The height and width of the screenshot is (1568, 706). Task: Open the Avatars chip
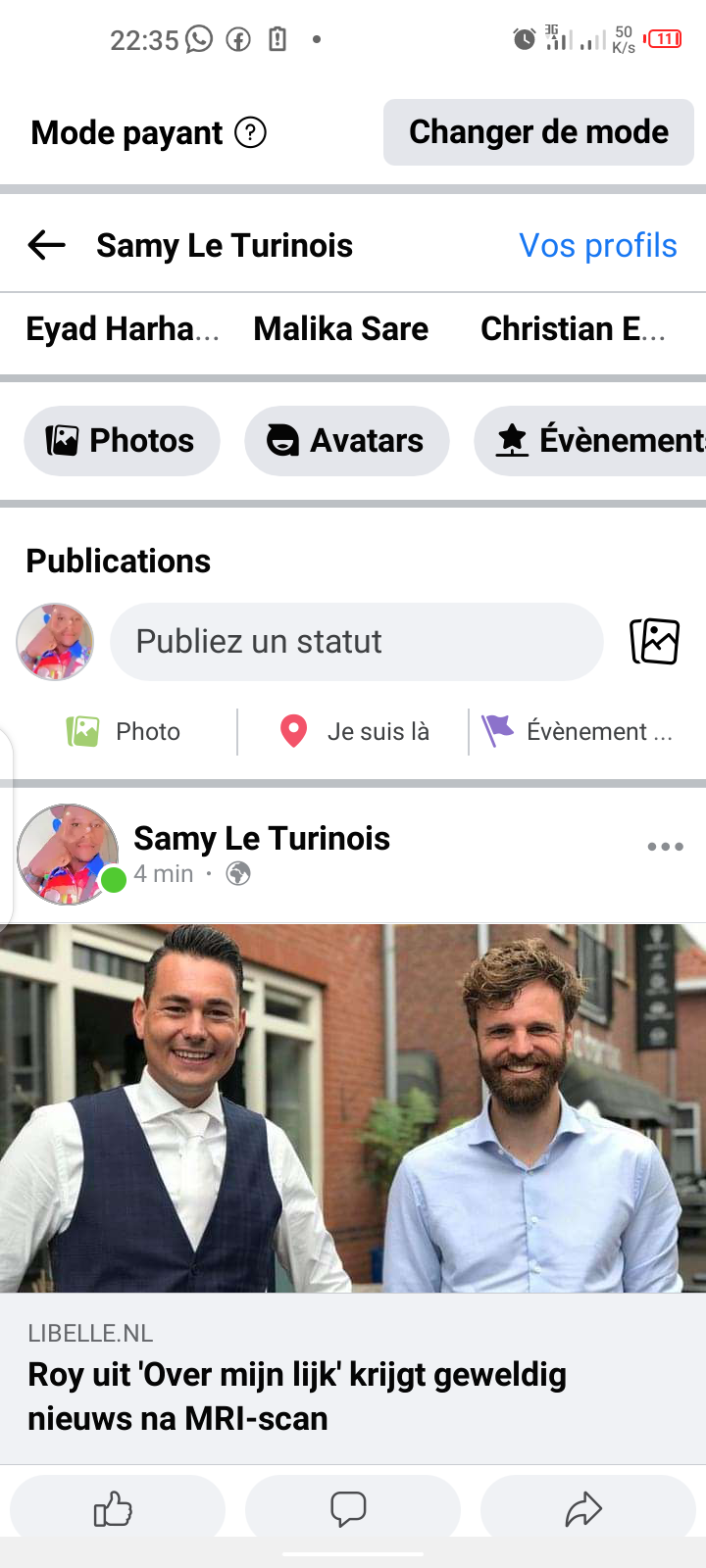(346, 441)
